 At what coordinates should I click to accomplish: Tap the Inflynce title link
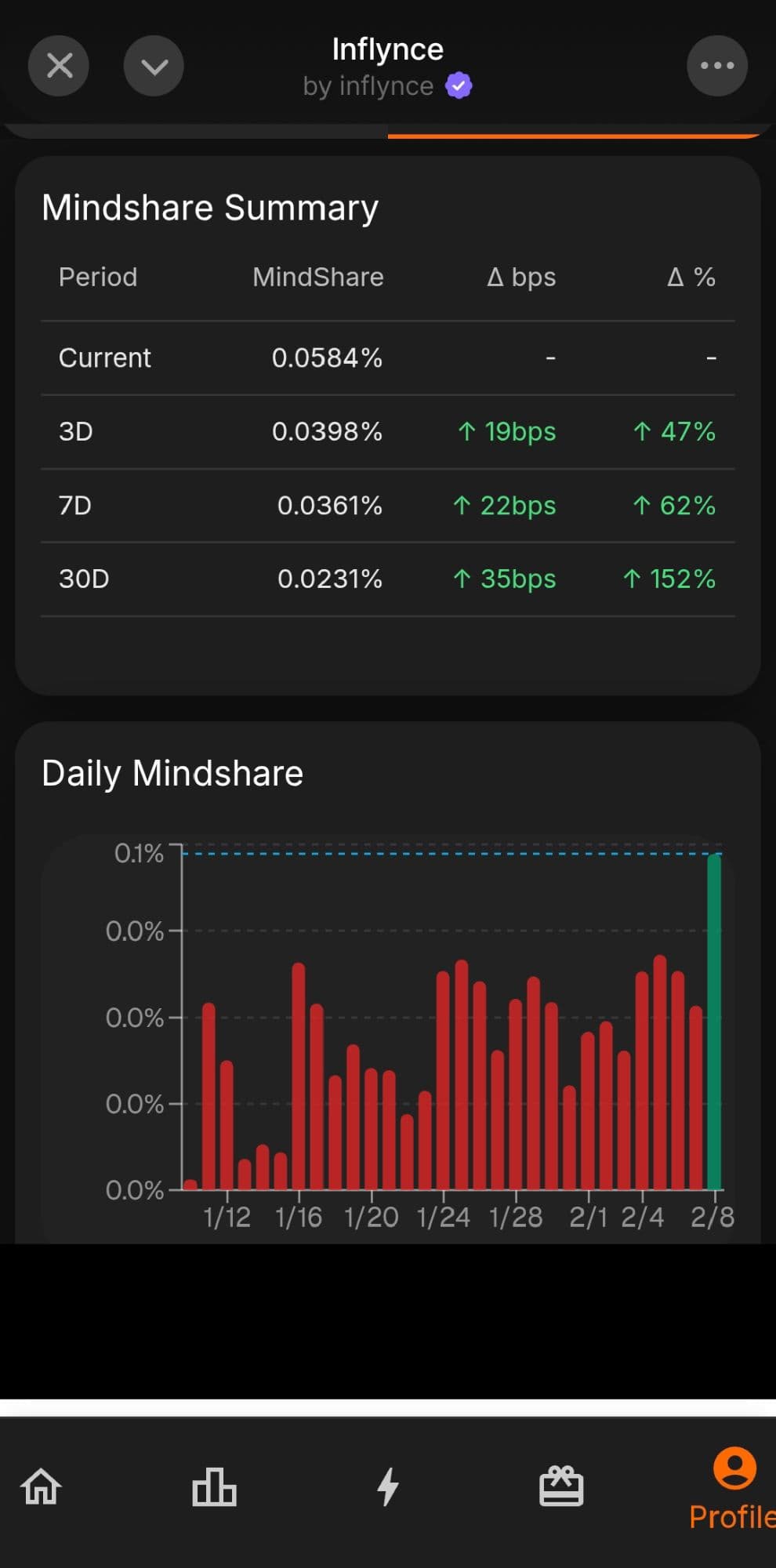point(388,49)
